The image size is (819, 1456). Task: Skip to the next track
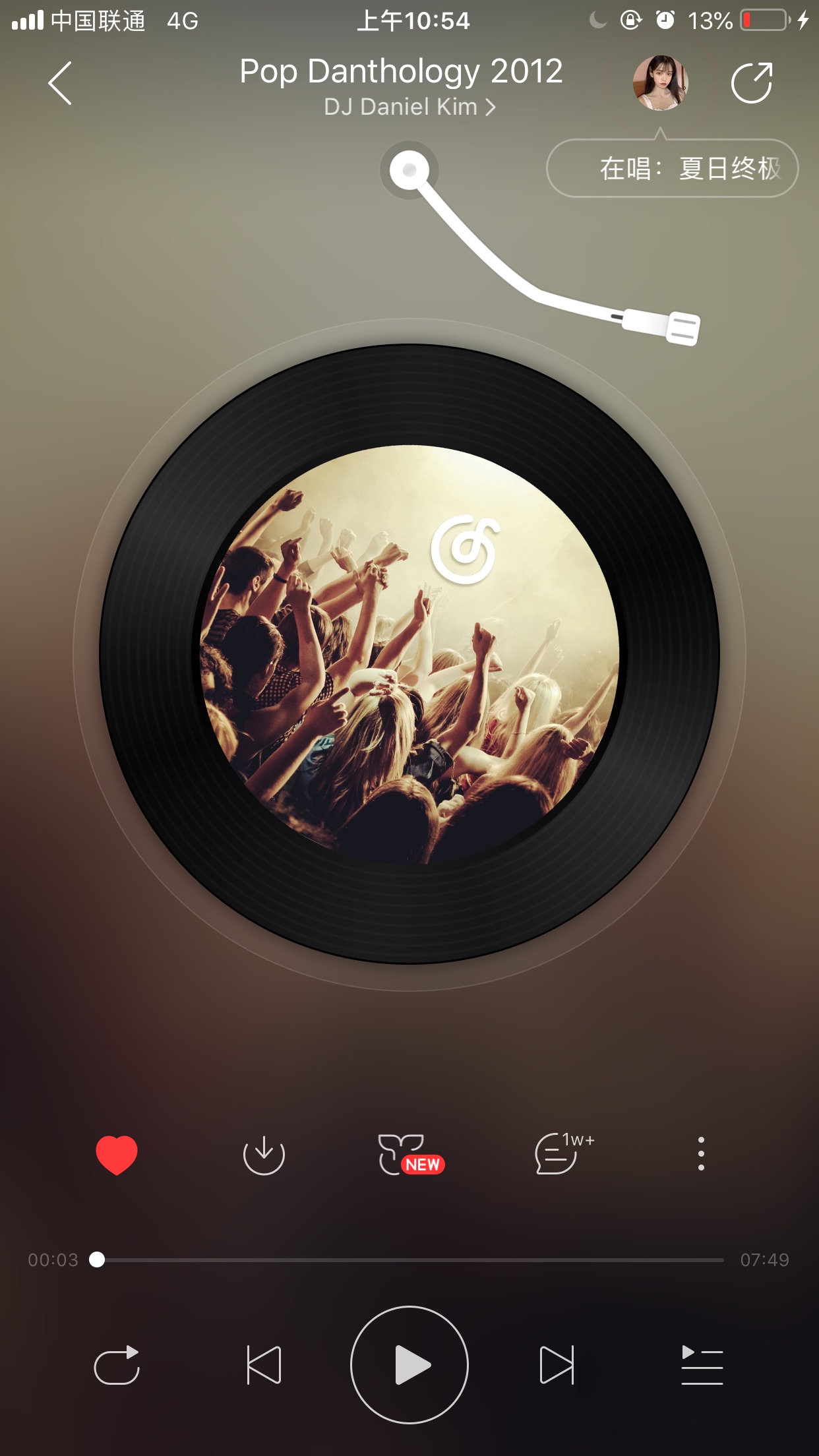(x=557, y=1365)
